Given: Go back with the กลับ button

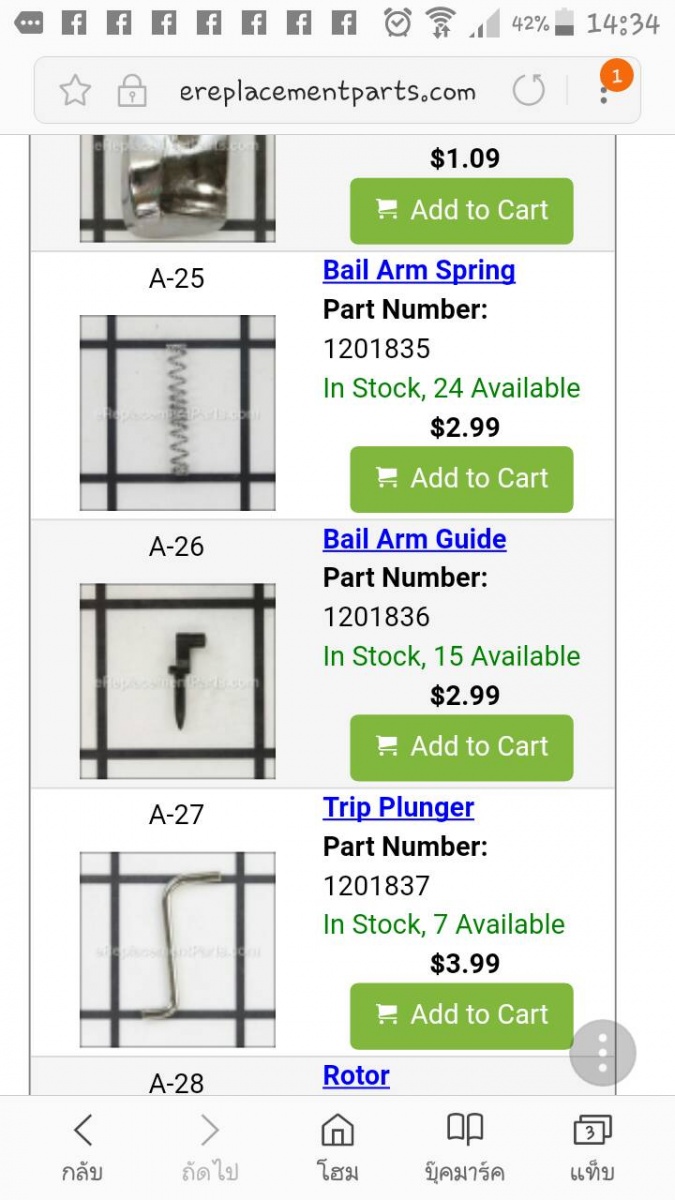Looking at the screenshot, I should (x=82, y=1147).
